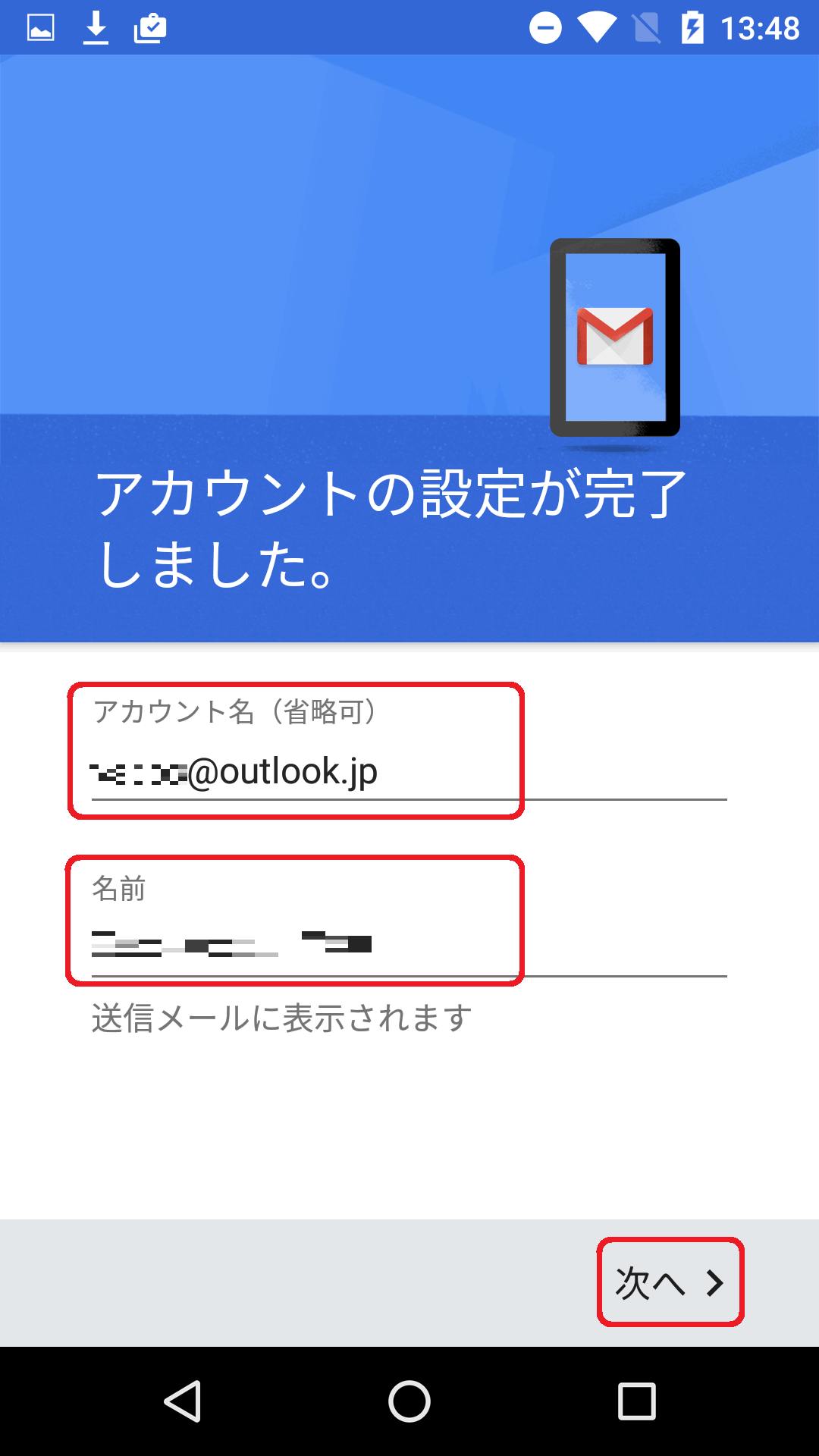Return to the home screen
Image resolution: width=819 pixels, height=1456 pixels.
409,1401
